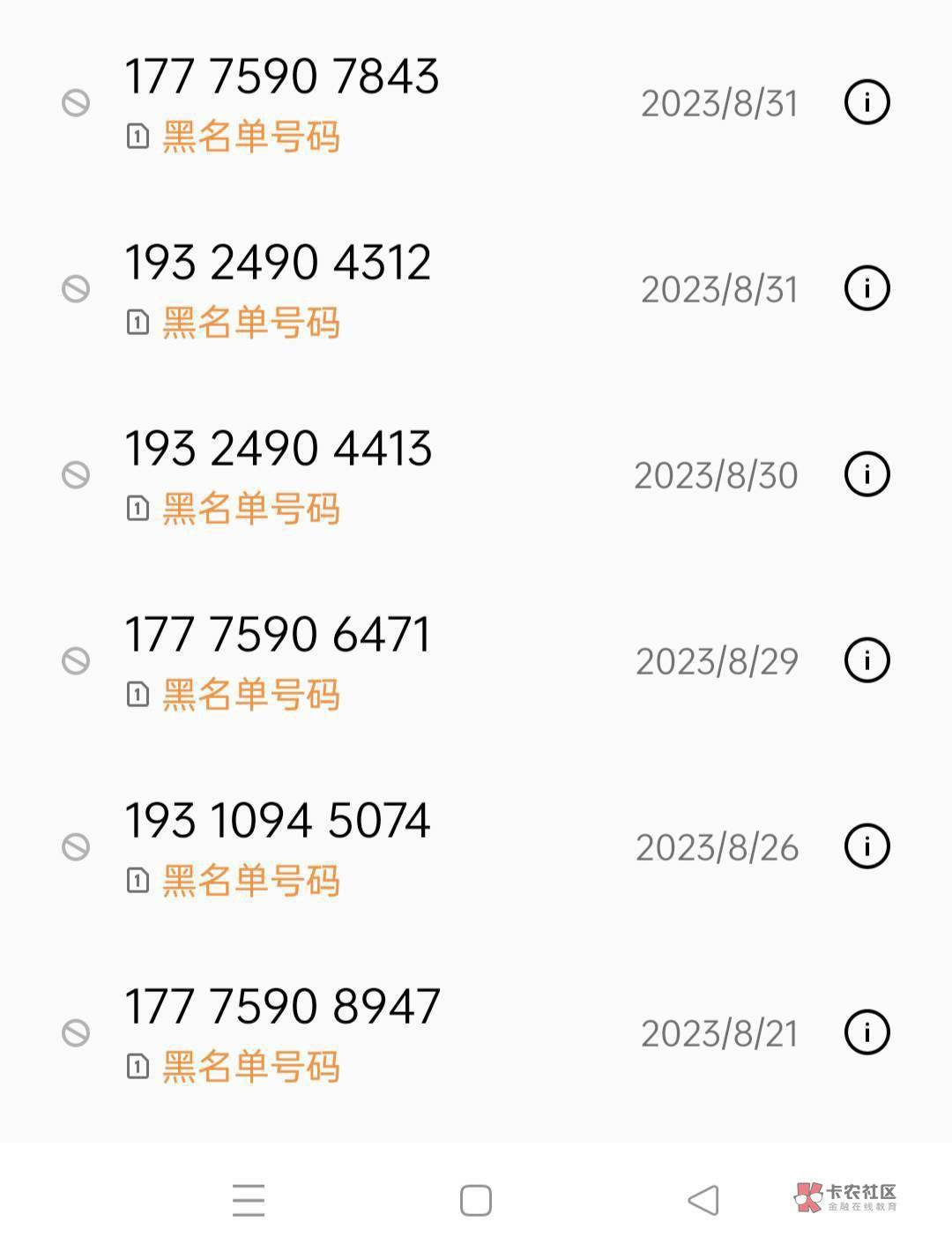View details of blocked number 193 2490 4413
Image resolution: width=952 pixels, height=1259 pixels.
pos(867,473)
